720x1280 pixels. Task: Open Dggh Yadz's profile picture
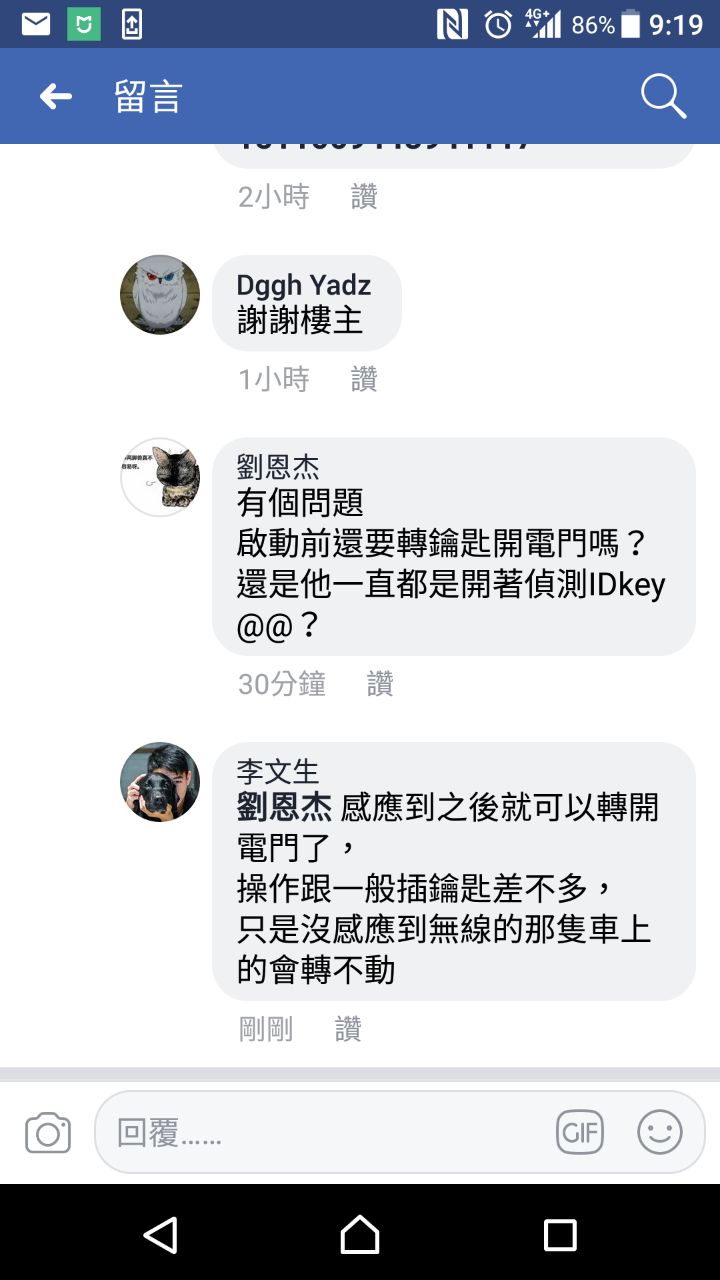click(x=160, y=294)
